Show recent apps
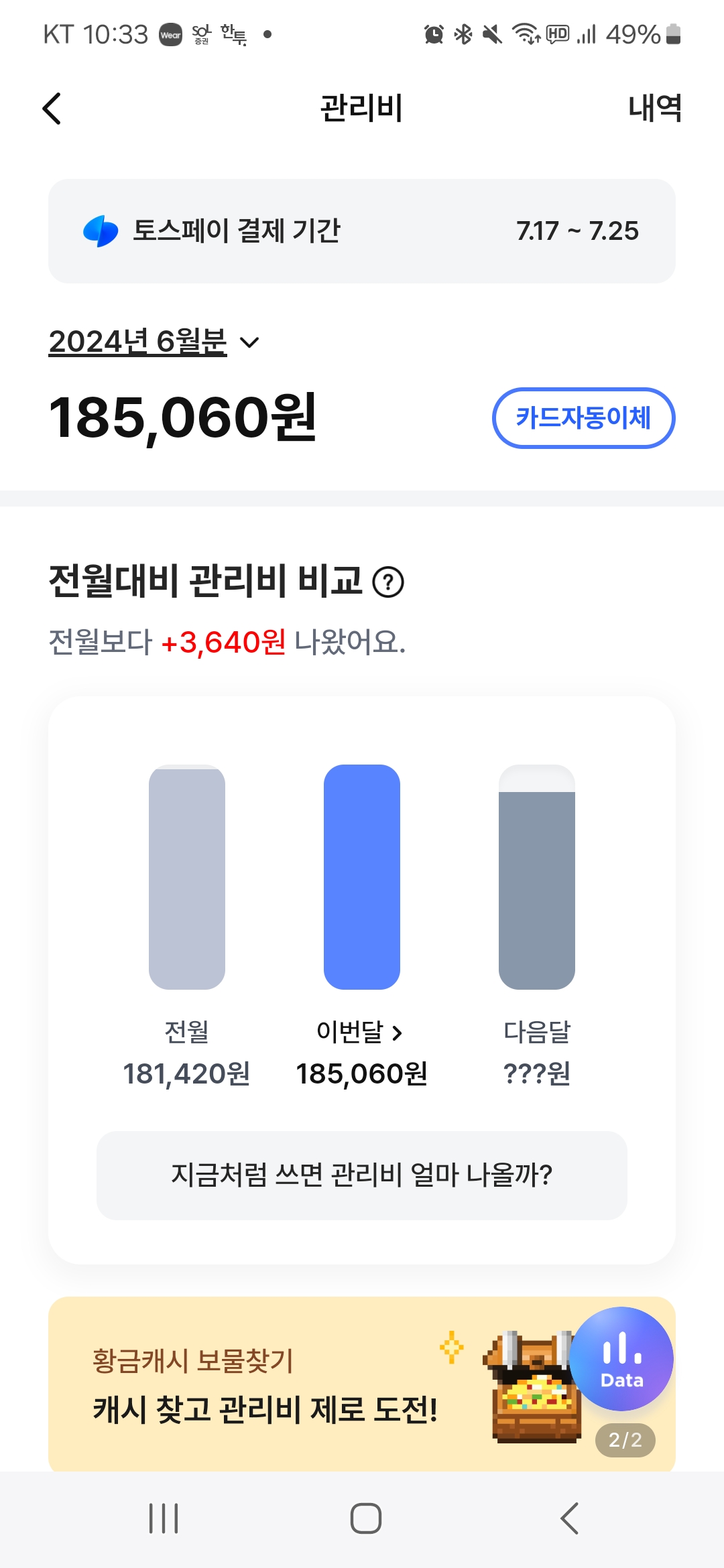This screenshot has width=724, height=1568. tap(164, 1518)
